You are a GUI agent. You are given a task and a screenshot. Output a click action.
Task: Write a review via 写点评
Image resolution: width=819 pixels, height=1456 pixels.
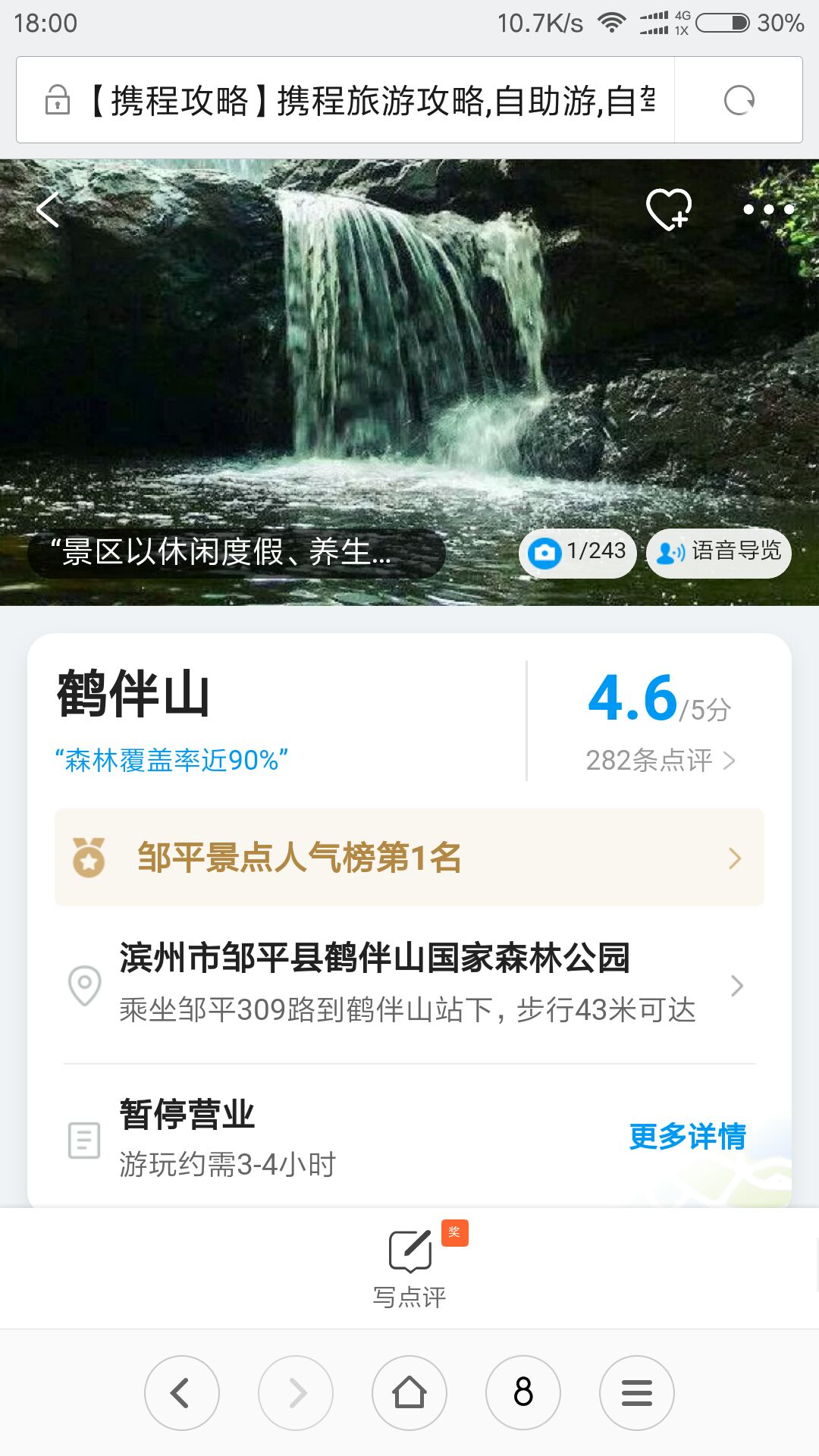409,1266
